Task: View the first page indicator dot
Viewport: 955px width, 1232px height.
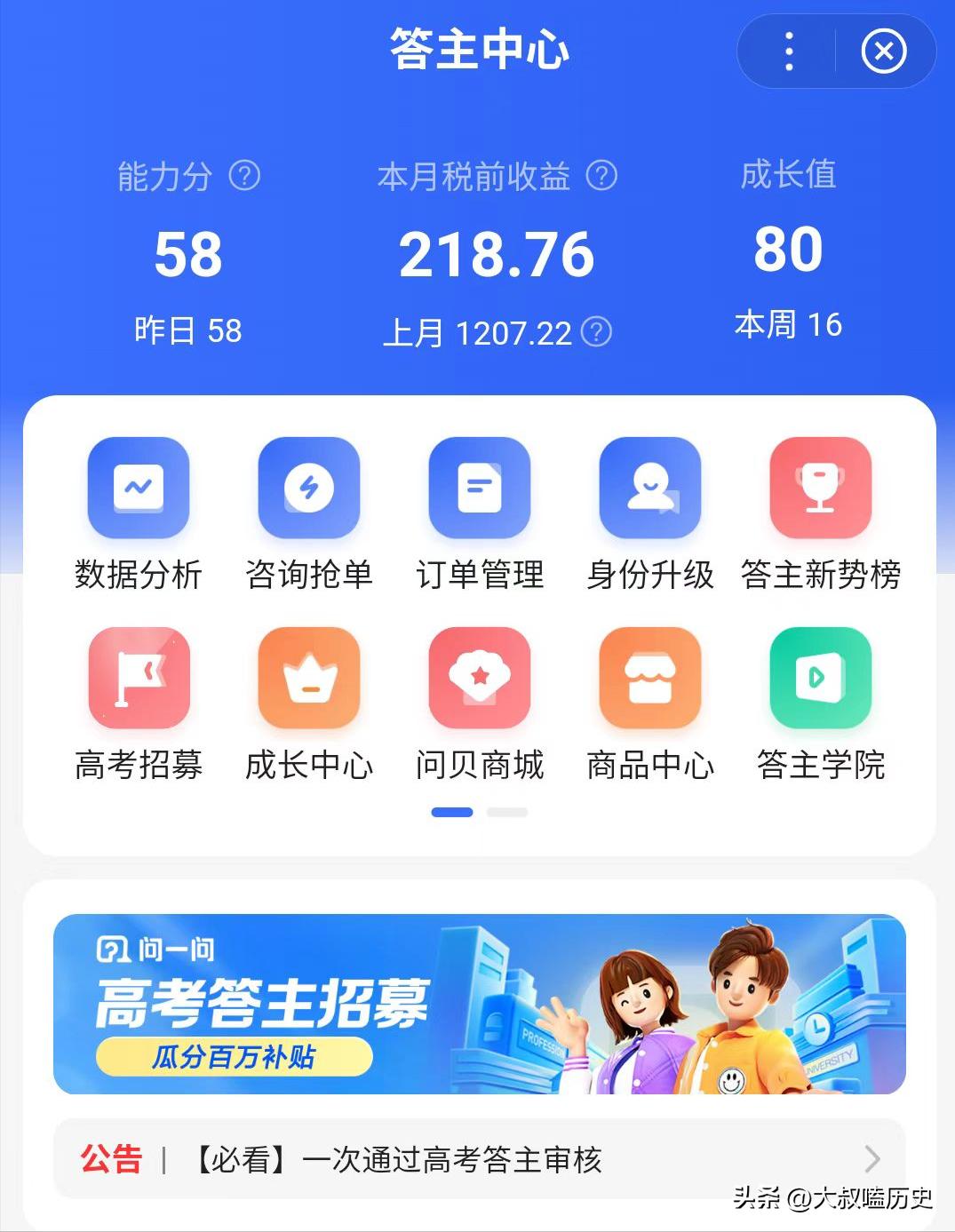Action: pyautogui.click(x=451, y=811)
